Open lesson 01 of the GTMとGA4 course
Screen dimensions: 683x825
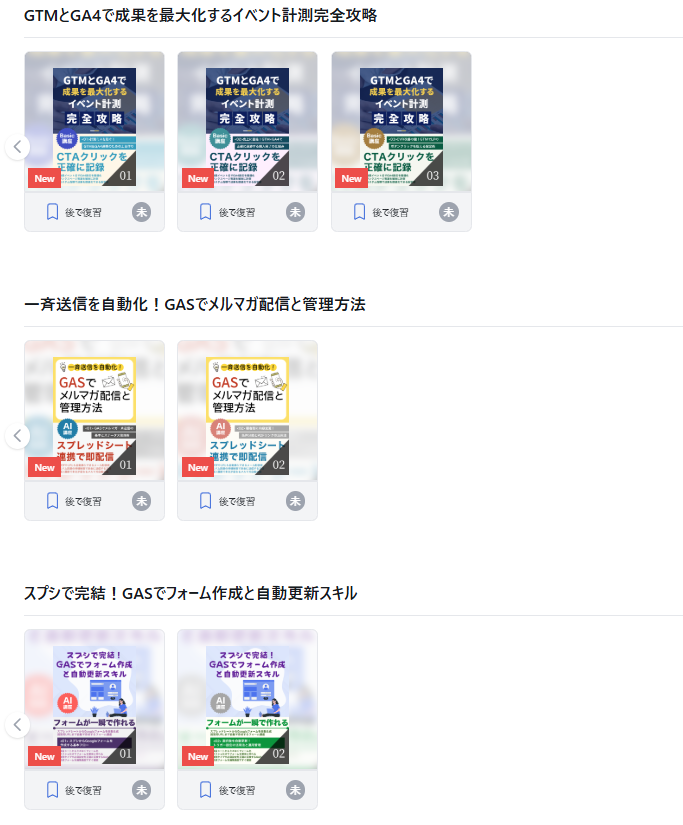click(94, 122)
